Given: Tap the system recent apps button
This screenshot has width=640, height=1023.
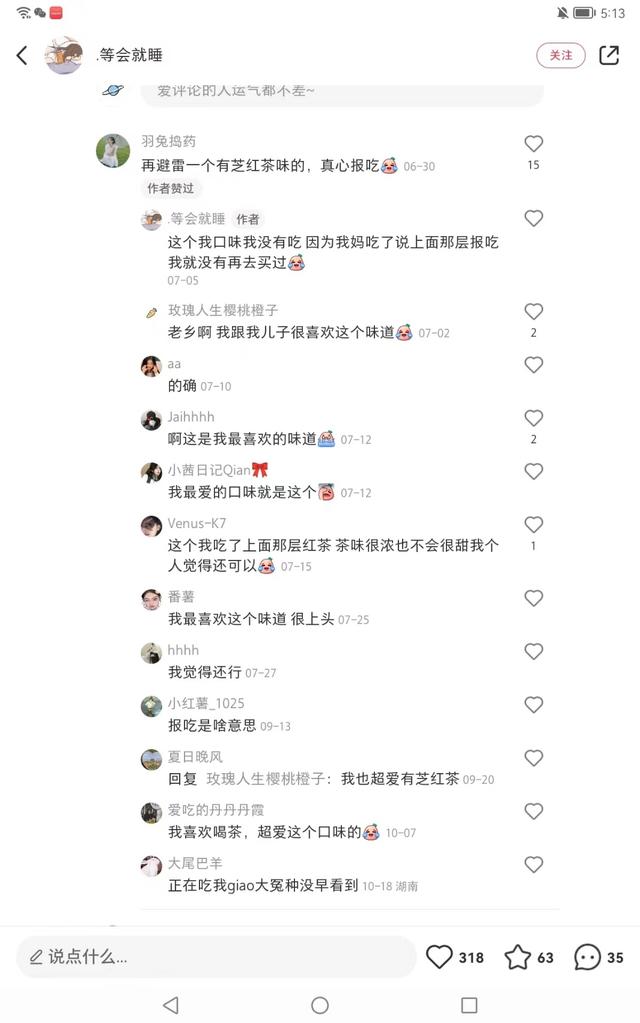Looking at the screenshot, I should (469, 1004).
